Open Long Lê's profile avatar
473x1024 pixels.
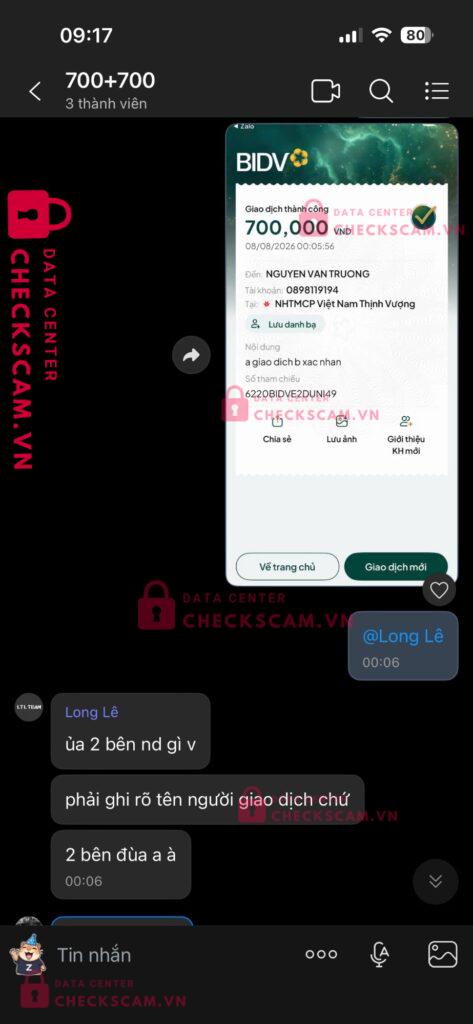tap(29, 707)
